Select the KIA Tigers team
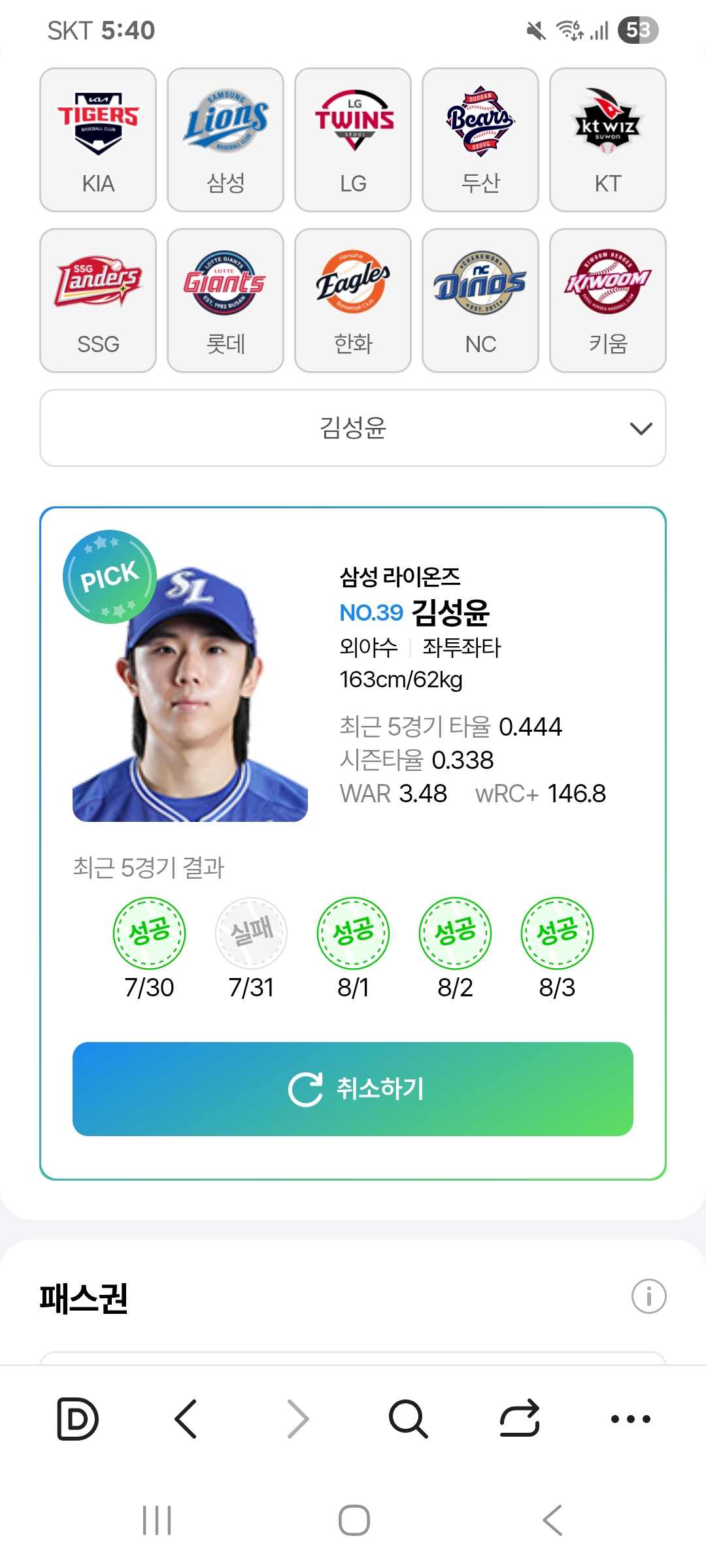Image resolution: width=706 pixels, height=1568 pixels. (x=98, y=140)
